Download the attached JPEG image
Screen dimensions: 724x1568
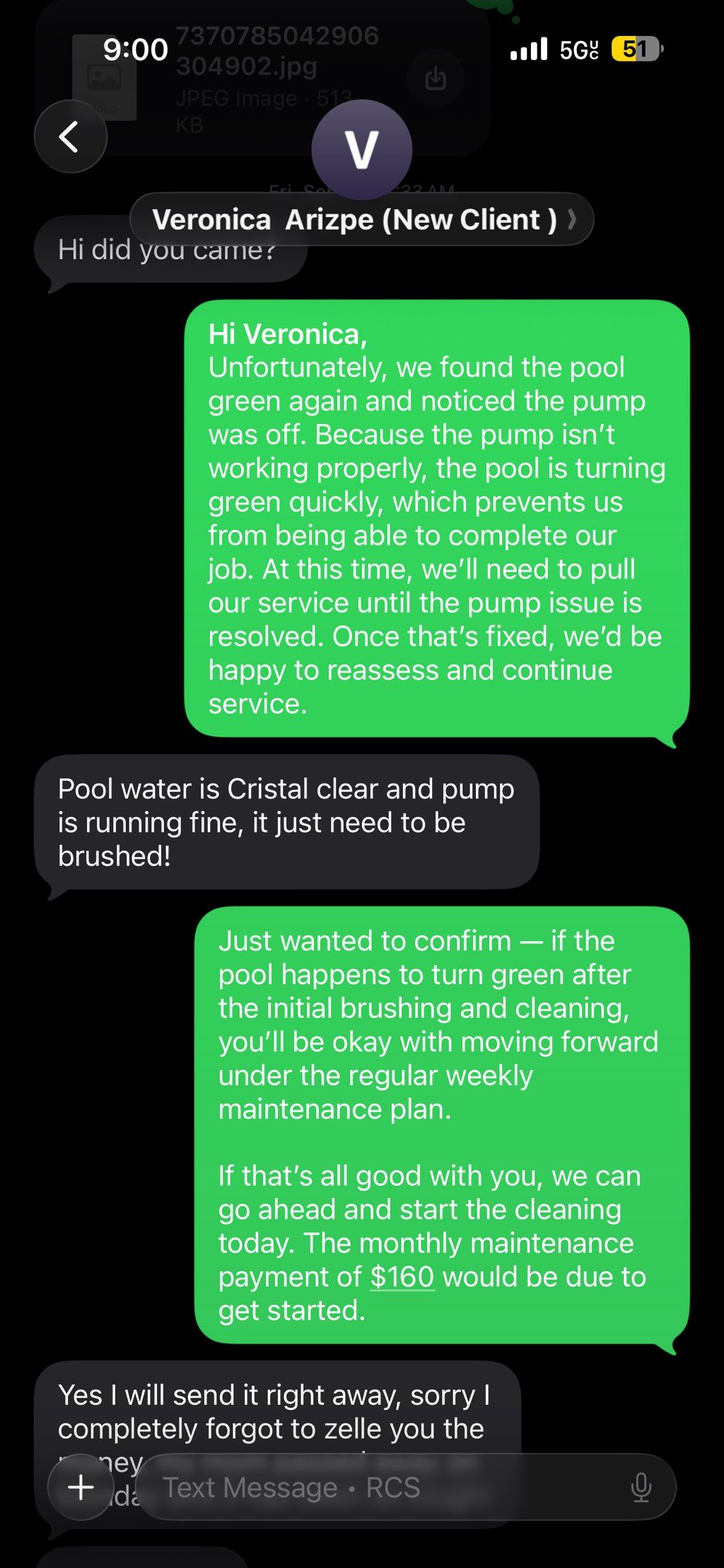click(436, 78)
